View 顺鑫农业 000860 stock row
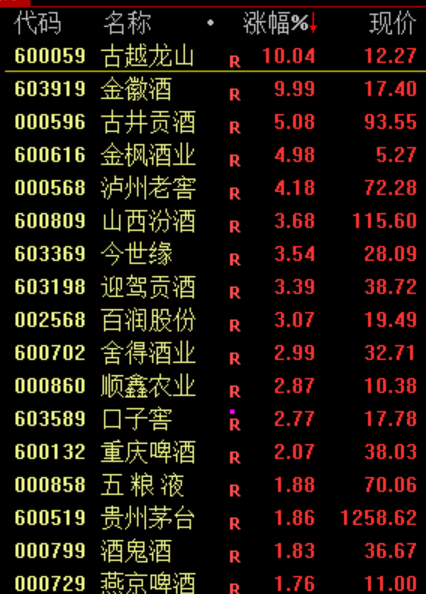This screenshot has width=426, height=594. coord(213,386)
